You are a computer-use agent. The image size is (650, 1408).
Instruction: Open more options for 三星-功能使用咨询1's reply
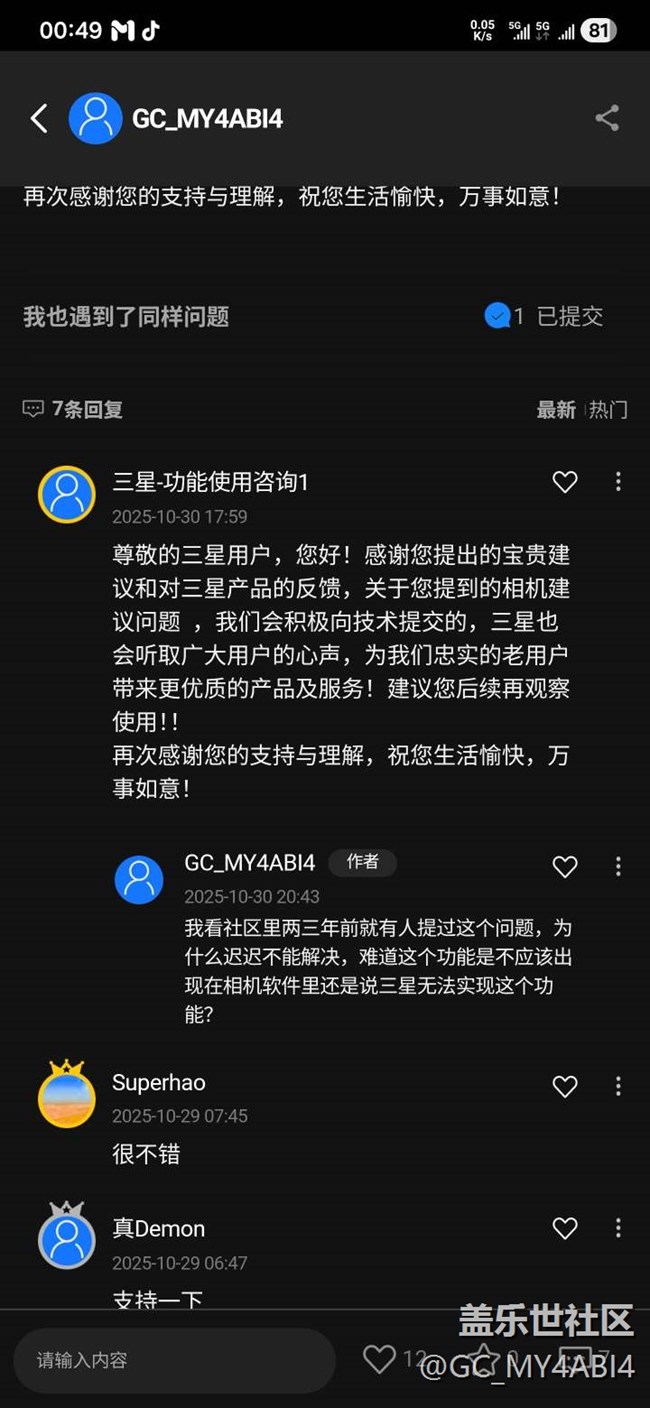click(618, 482)
